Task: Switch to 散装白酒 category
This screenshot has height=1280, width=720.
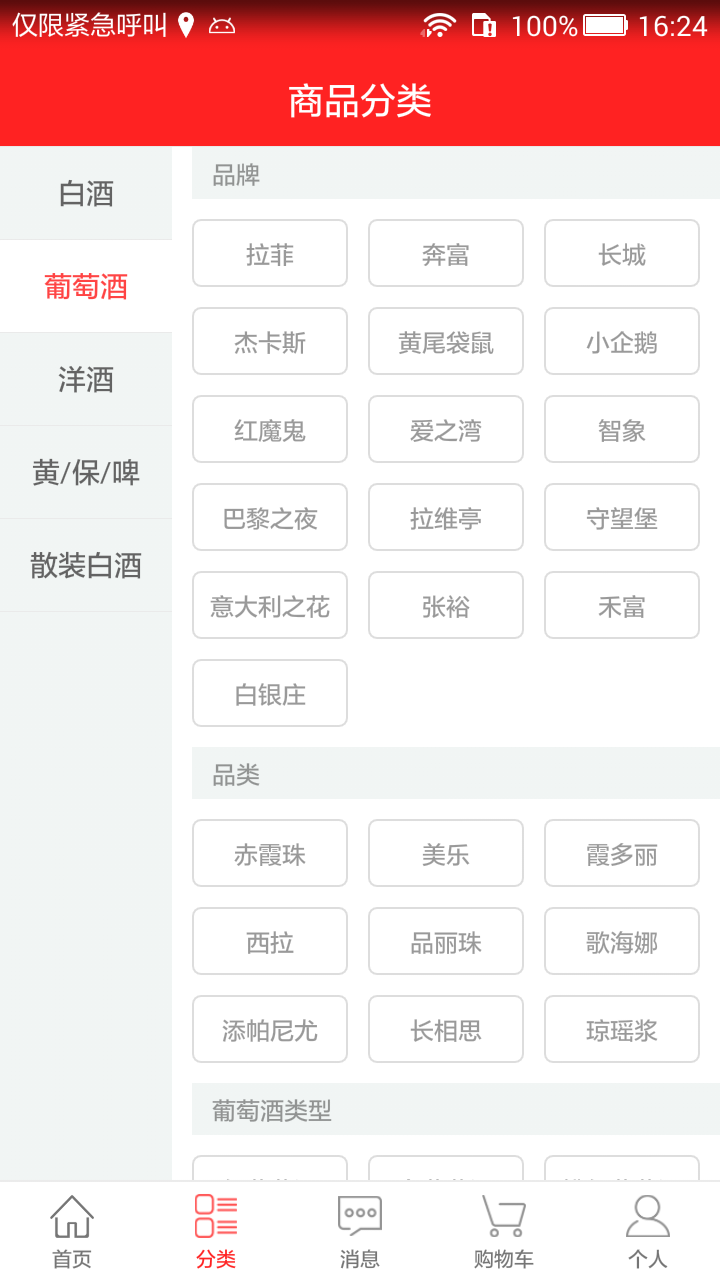Action: click(x=86, y=565)
